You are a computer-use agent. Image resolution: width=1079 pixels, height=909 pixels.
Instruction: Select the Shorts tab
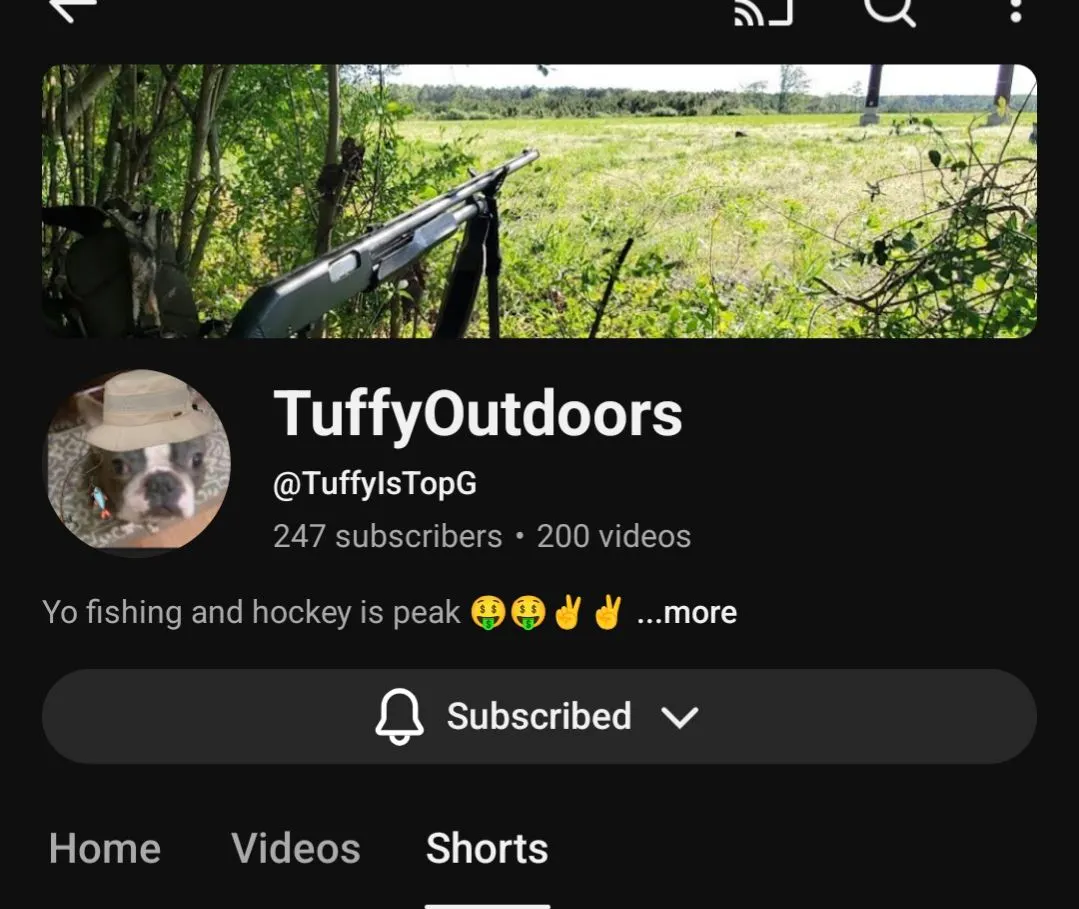pos(487,849)
